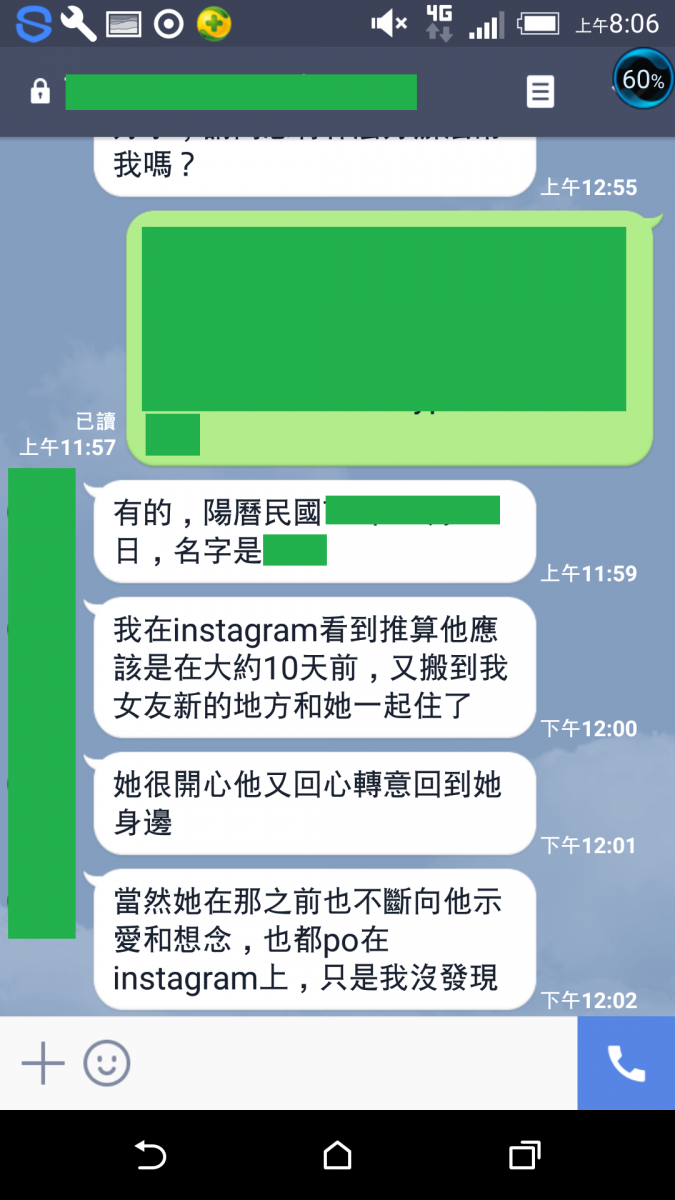Open the emoji sticker picker
Viewport: 675px width, 1200px height.
(107, 1062)
